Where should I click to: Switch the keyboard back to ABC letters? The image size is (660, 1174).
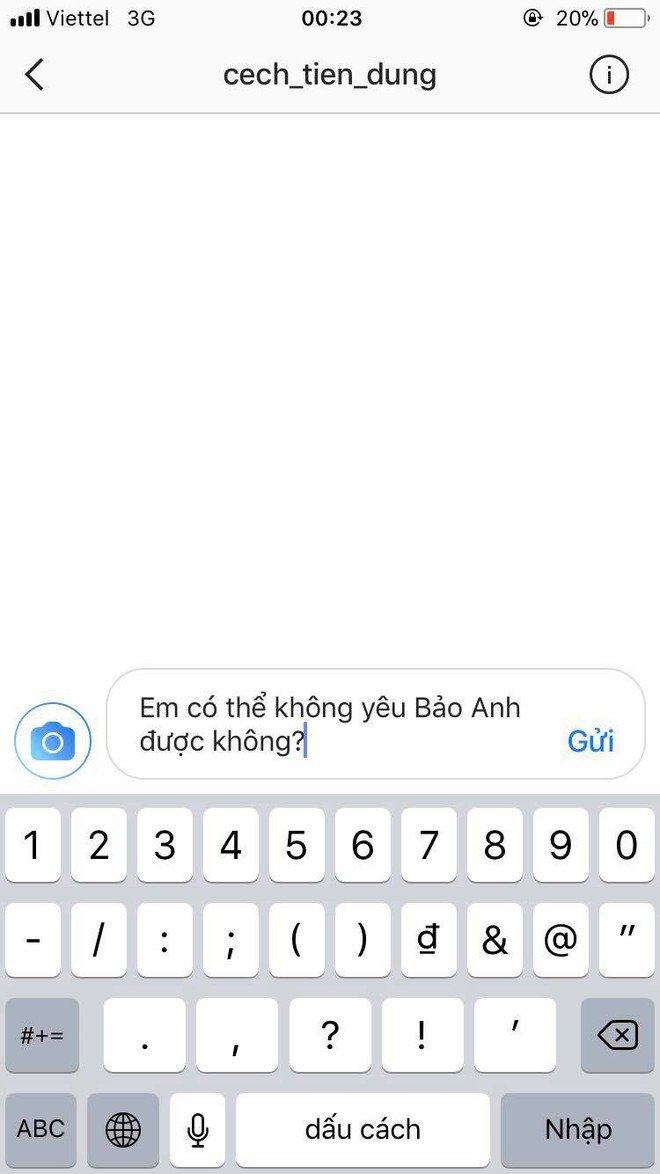41,1129
